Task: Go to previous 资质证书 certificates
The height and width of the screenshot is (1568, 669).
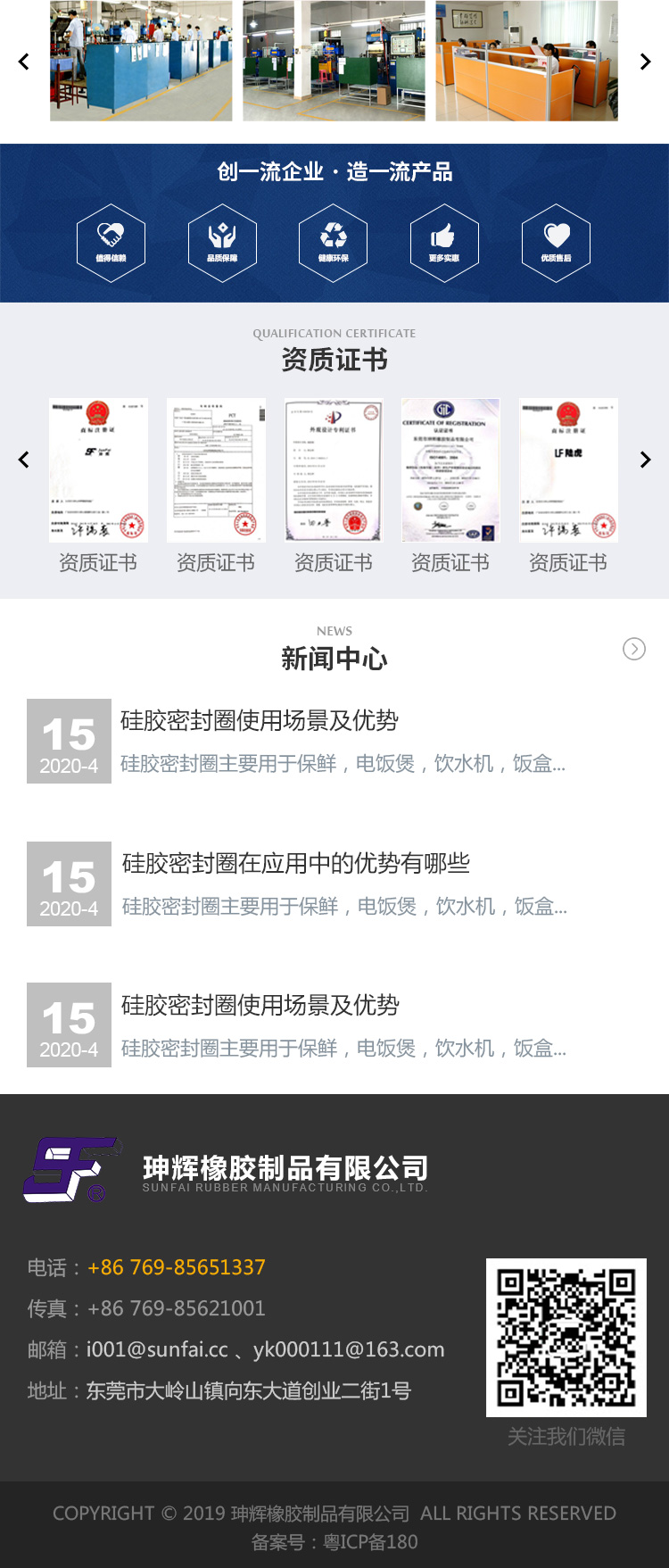Action: pyautogui.click(x=24, y=460)
